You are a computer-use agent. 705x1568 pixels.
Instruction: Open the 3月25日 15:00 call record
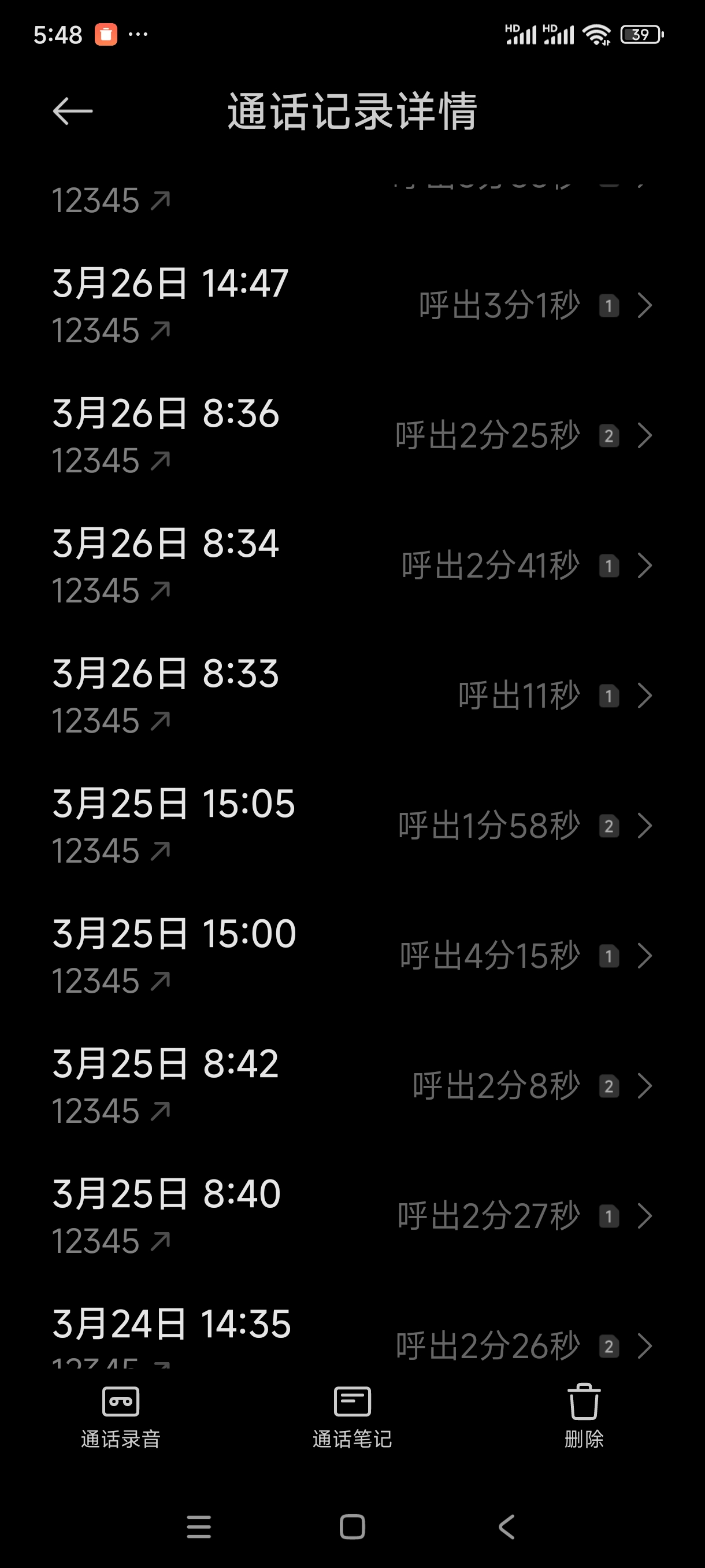[352, 956]
